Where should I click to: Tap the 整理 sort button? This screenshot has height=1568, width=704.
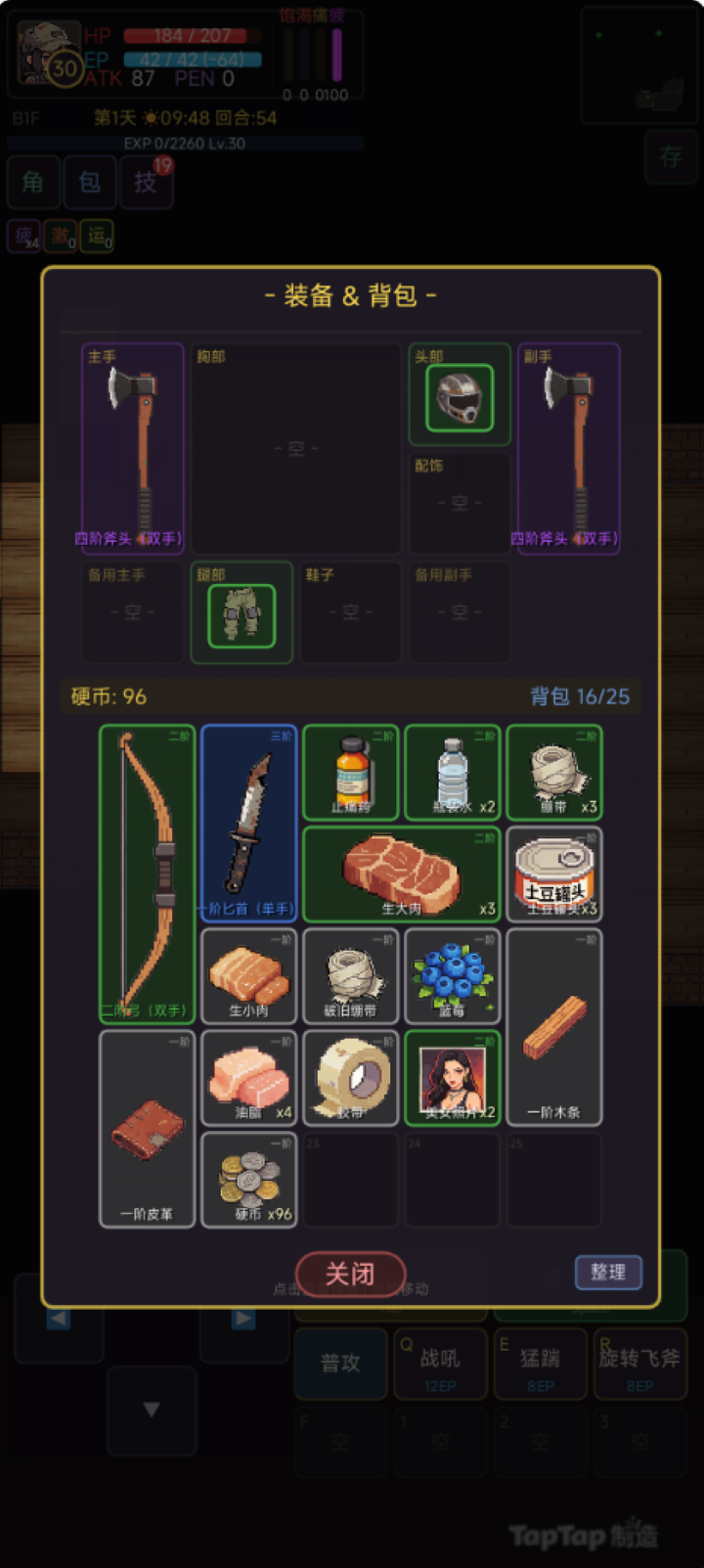coord(608,1272)
